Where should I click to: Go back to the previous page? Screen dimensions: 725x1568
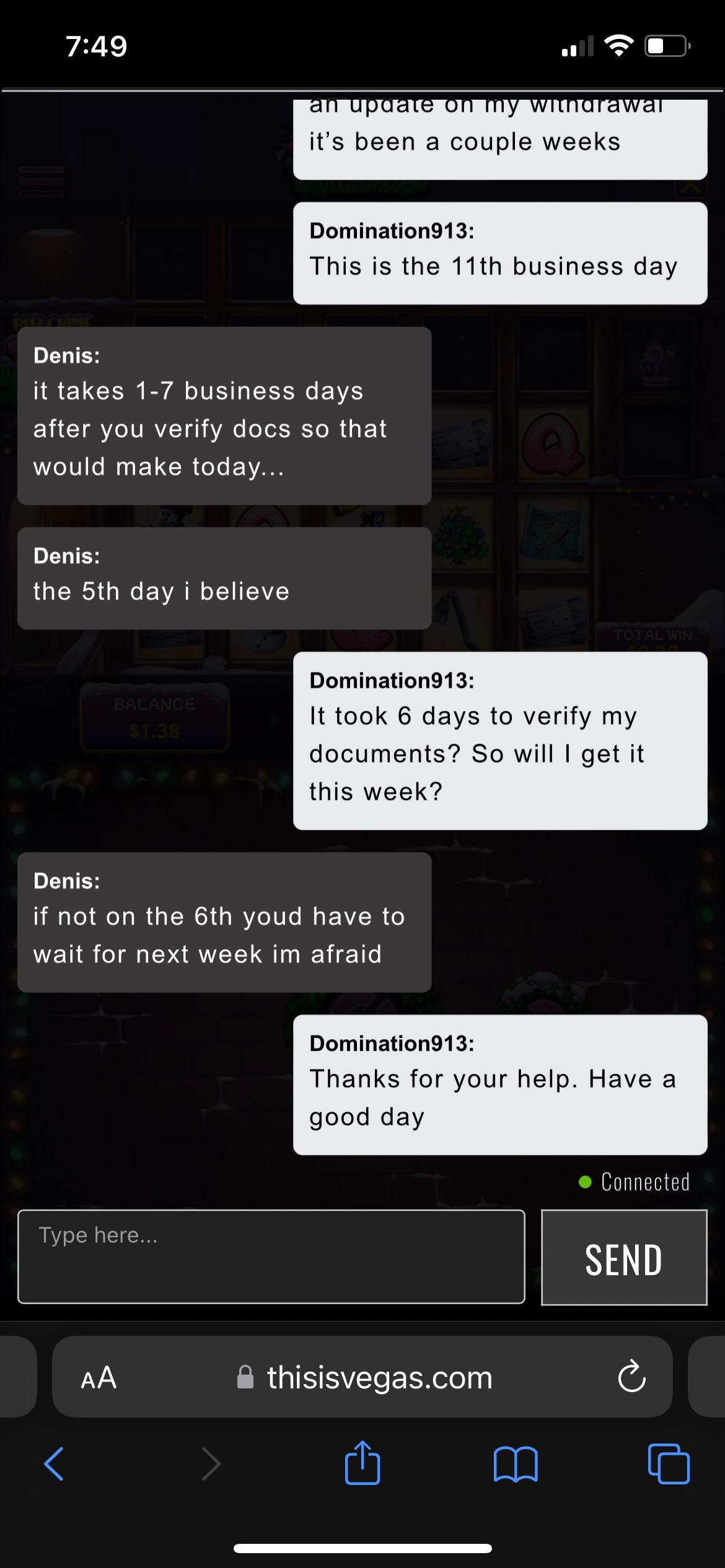click(x=55, y=1464)
